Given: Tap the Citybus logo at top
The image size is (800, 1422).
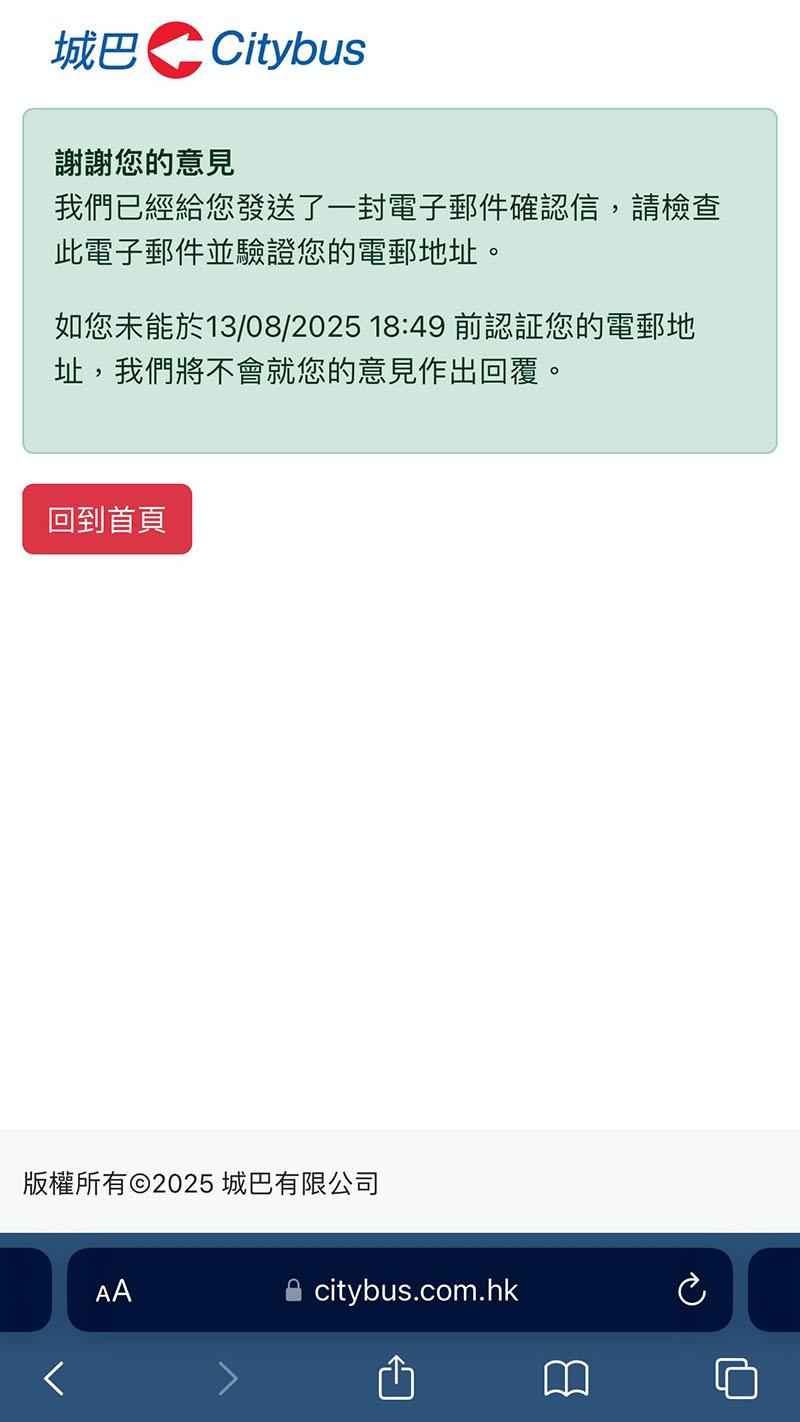Looking at the screenshot, I should tap(210, 49).
